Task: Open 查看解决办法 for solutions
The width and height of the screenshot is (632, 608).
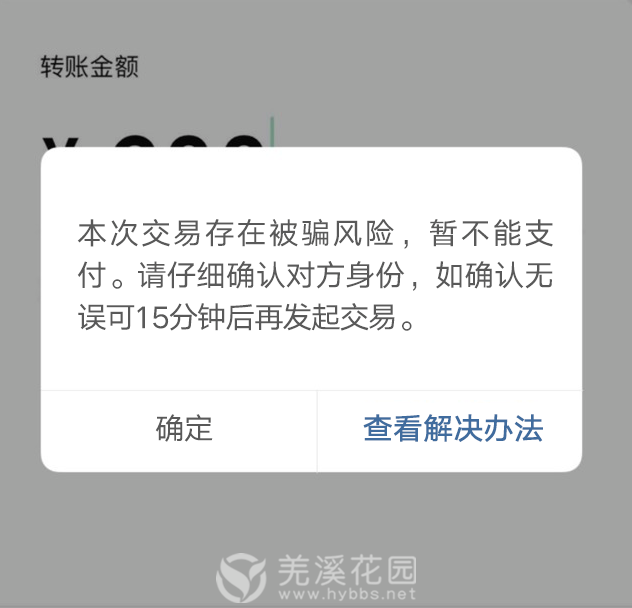Action: click(x=452, y=430)
